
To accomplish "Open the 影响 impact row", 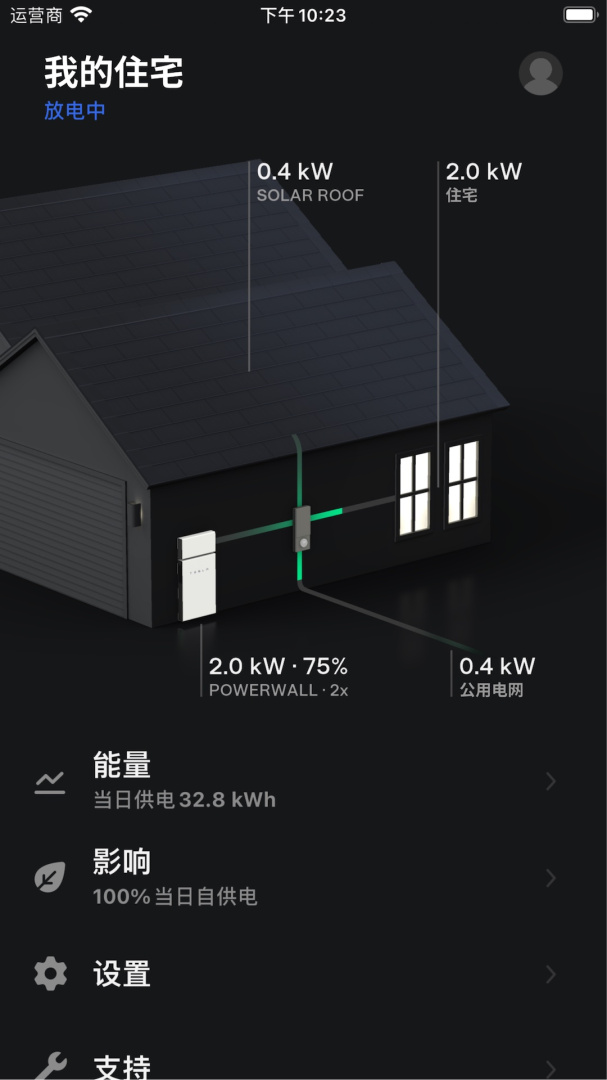I will [300, 878].
